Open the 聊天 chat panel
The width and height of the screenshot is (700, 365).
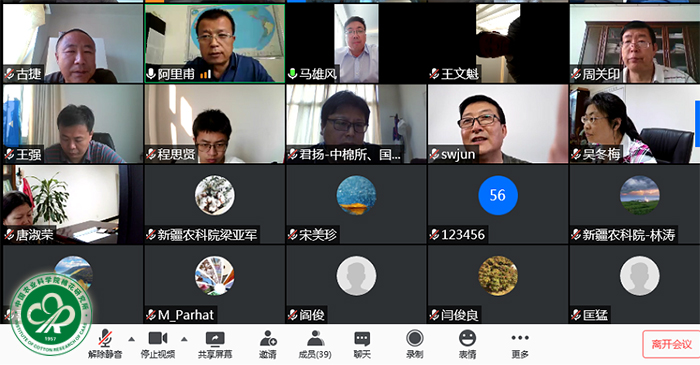click(x=362, y=344)
